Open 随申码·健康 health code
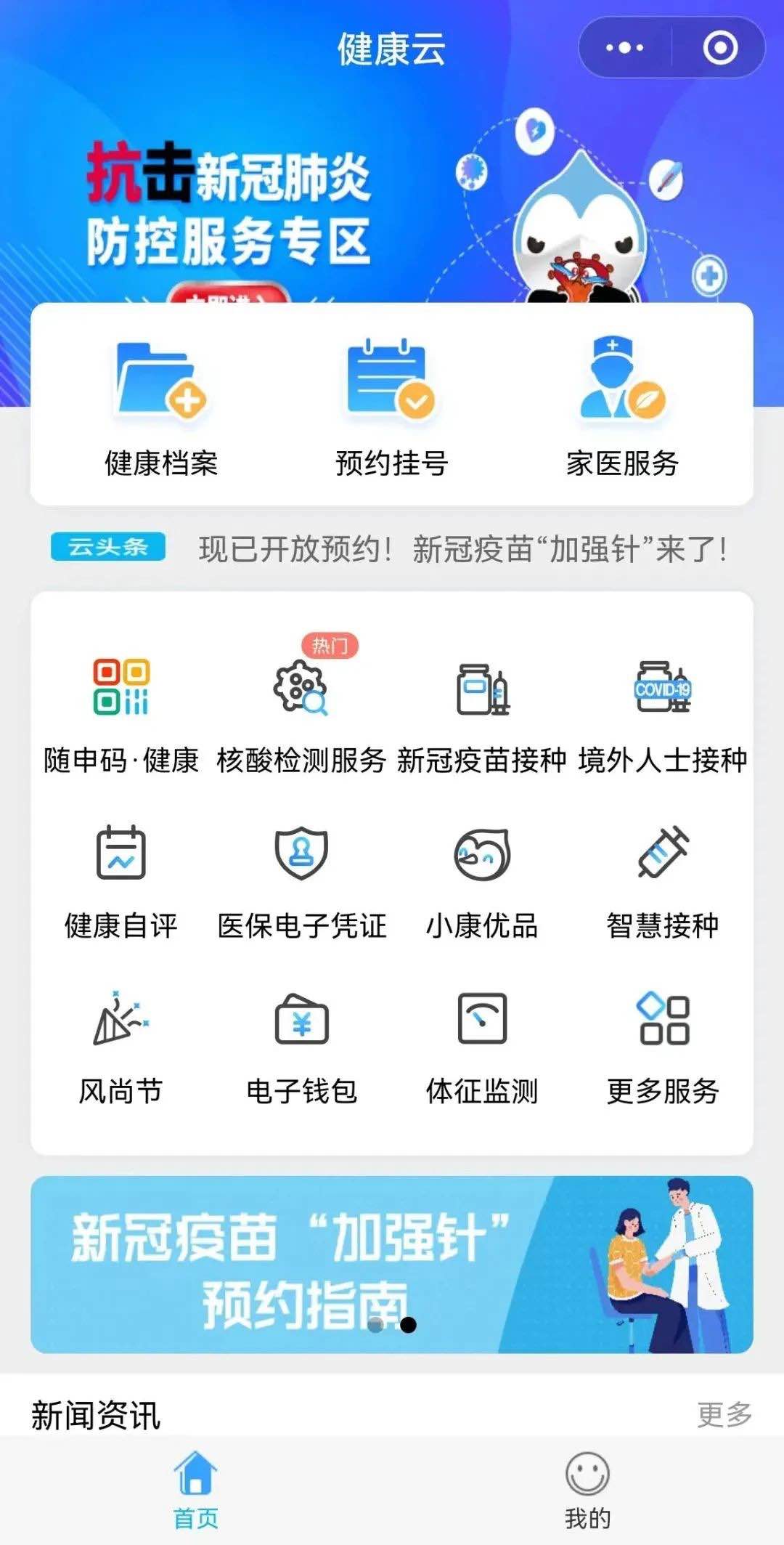The height and width of the screenshot is (1545, 784). pyautogui.click(x=121, y=715)
